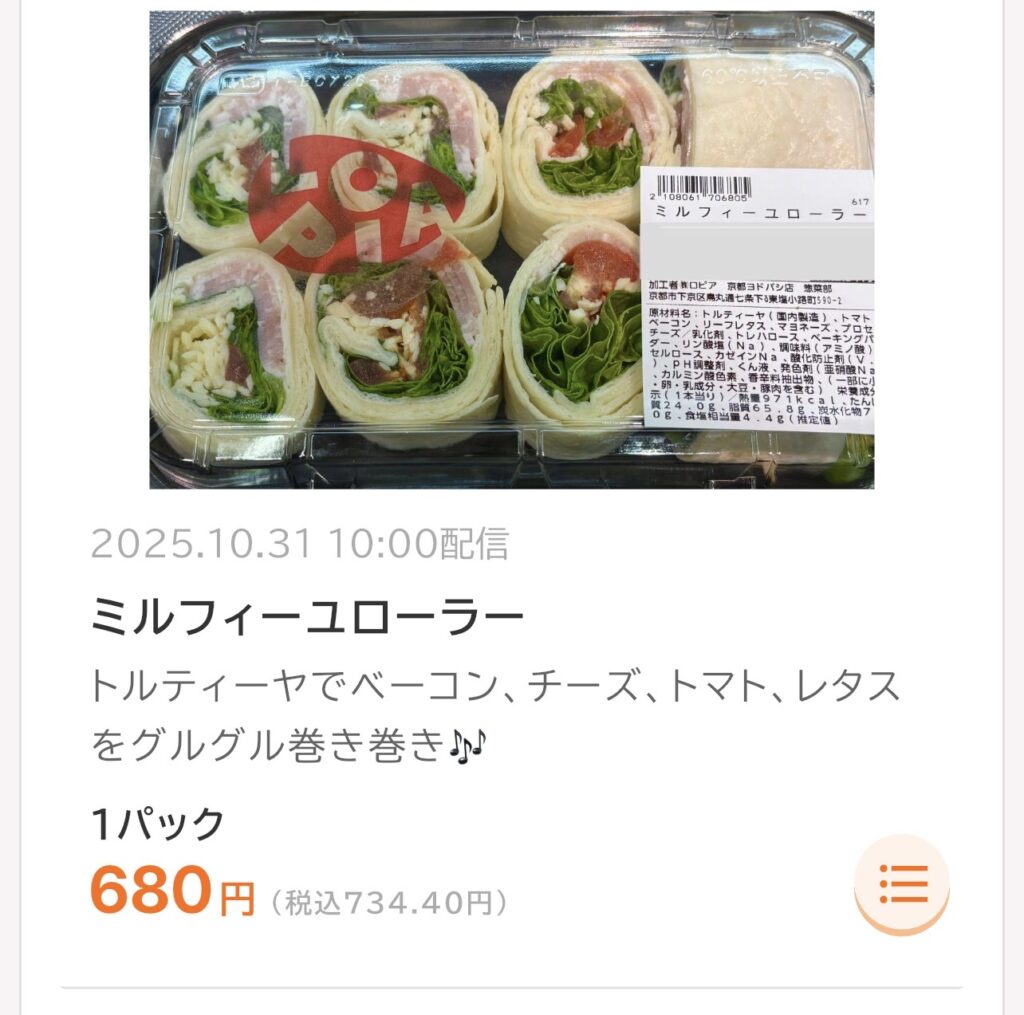Open the orange list menu button
The height and width of the screenshot is (1015, 1024).
pos(903,883)
